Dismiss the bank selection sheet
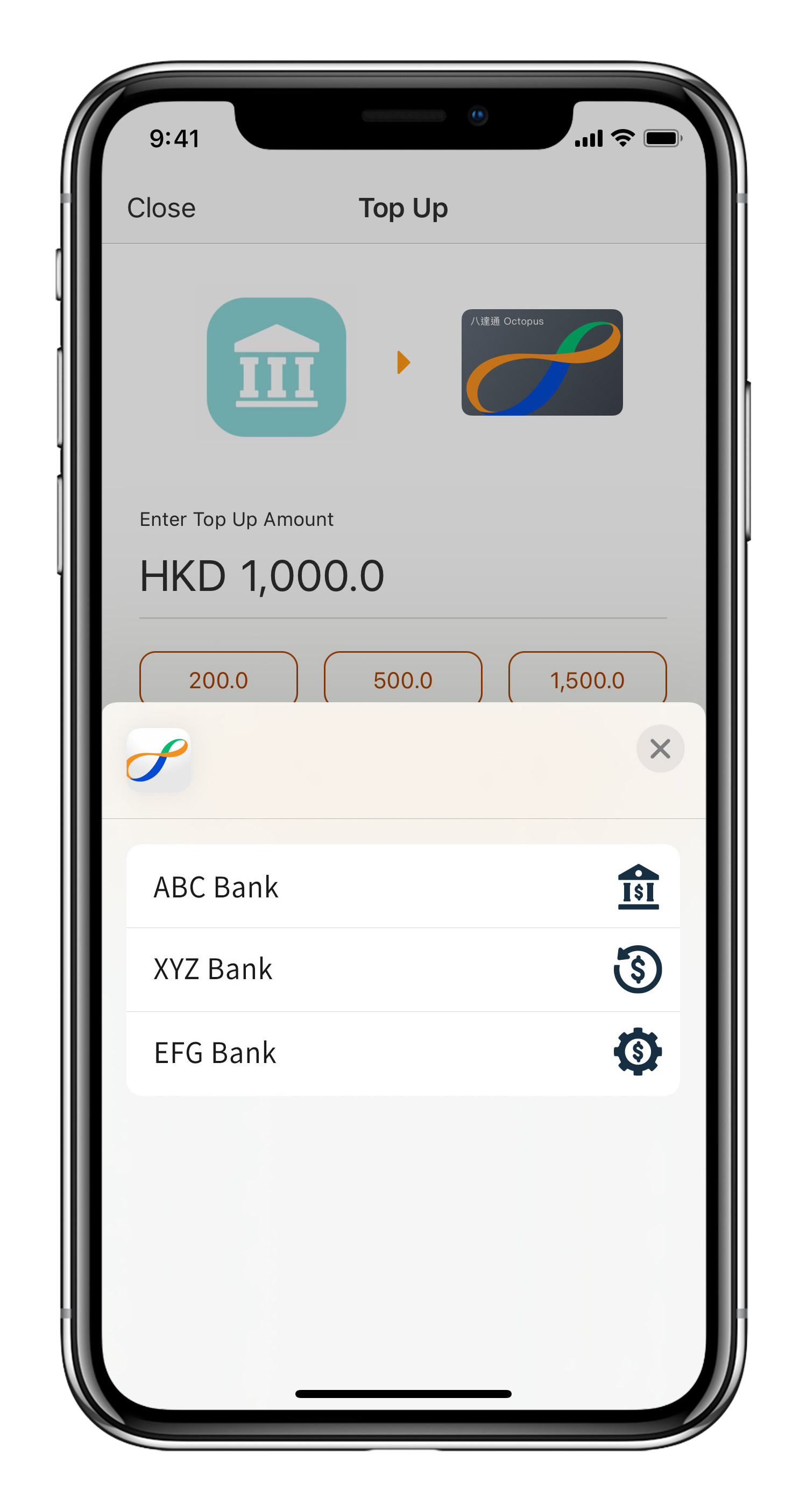 click(x=660, y=748)
